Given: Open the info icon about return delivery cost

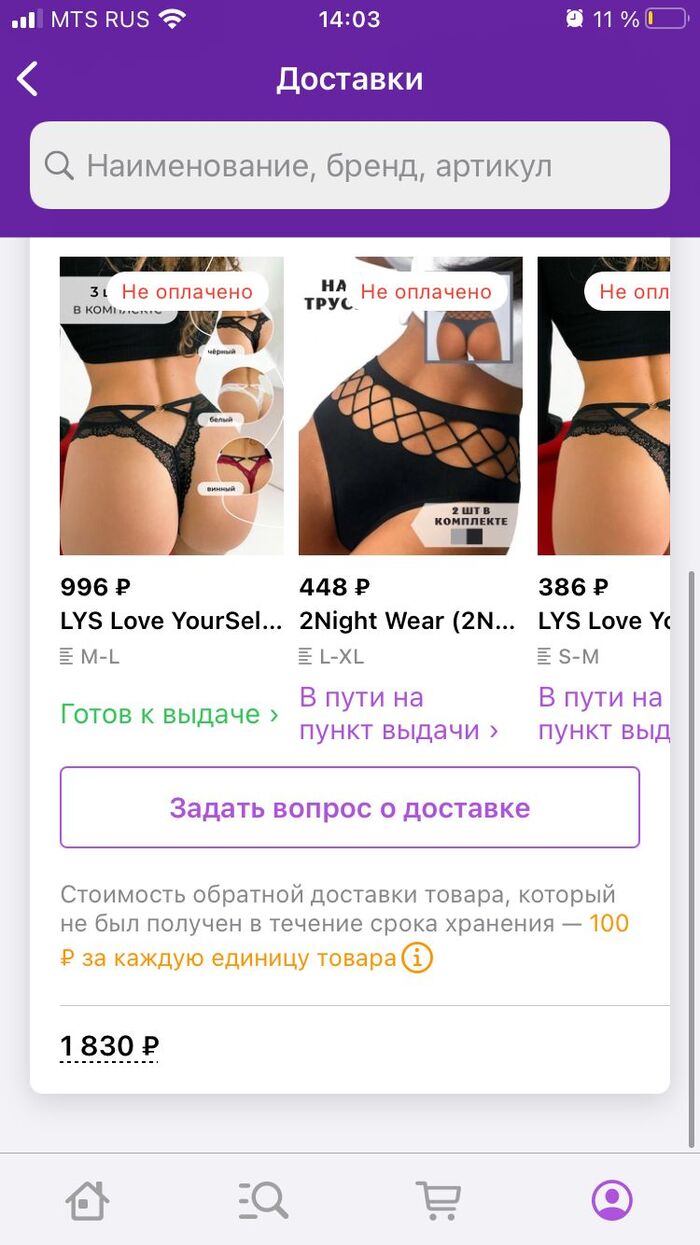Looking at the screenshot, I should [x=417, y=958].
